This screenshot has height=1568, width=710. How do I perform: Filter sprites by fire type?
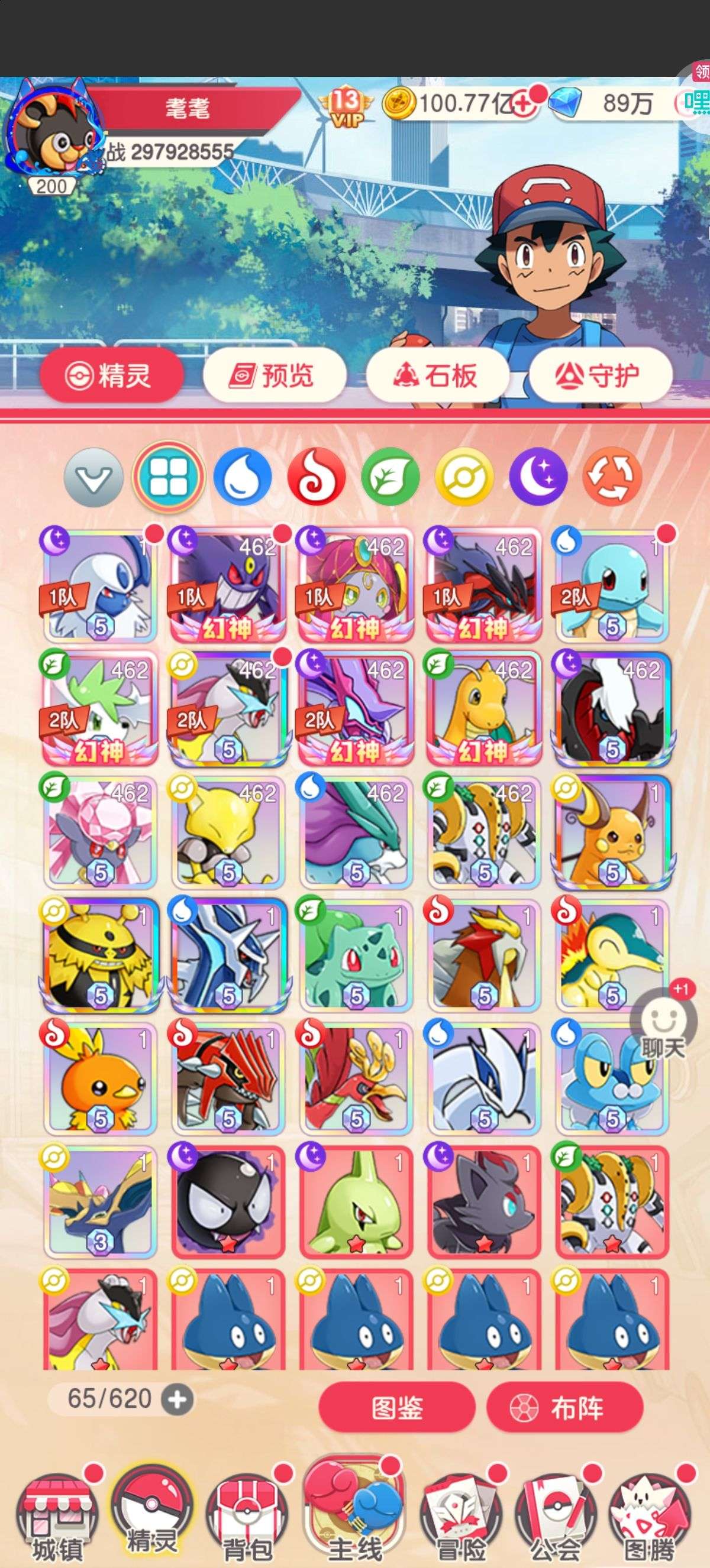tap(316, 477)
